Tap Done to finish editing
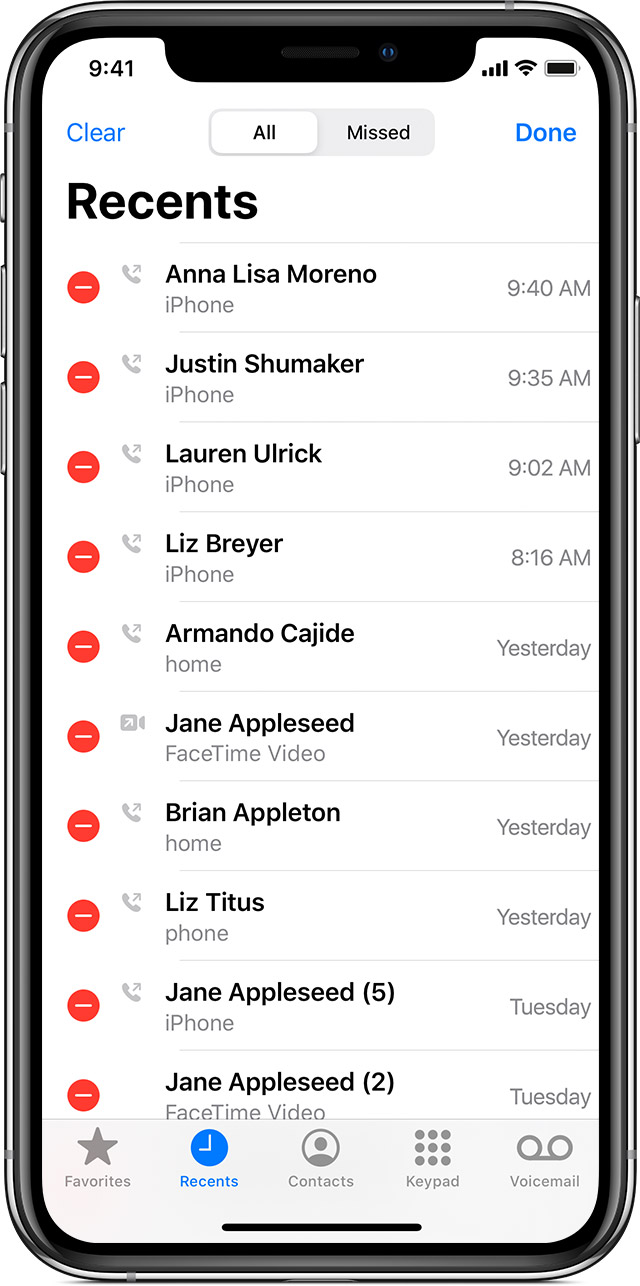This screenshot has width=640, height=1286. (546, 133)
